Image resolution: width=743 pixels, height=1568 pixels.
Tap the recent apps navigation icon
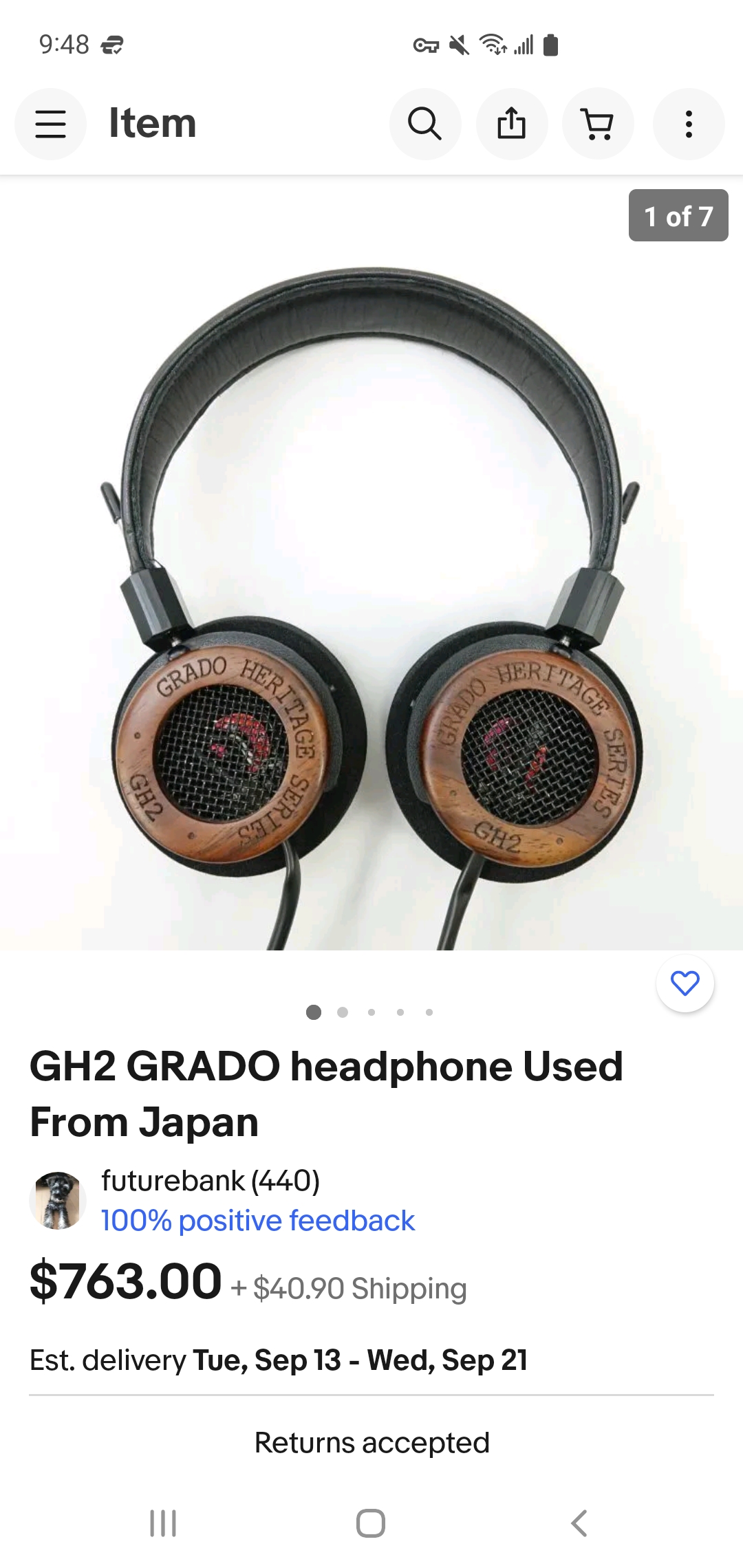[162, 1523]
